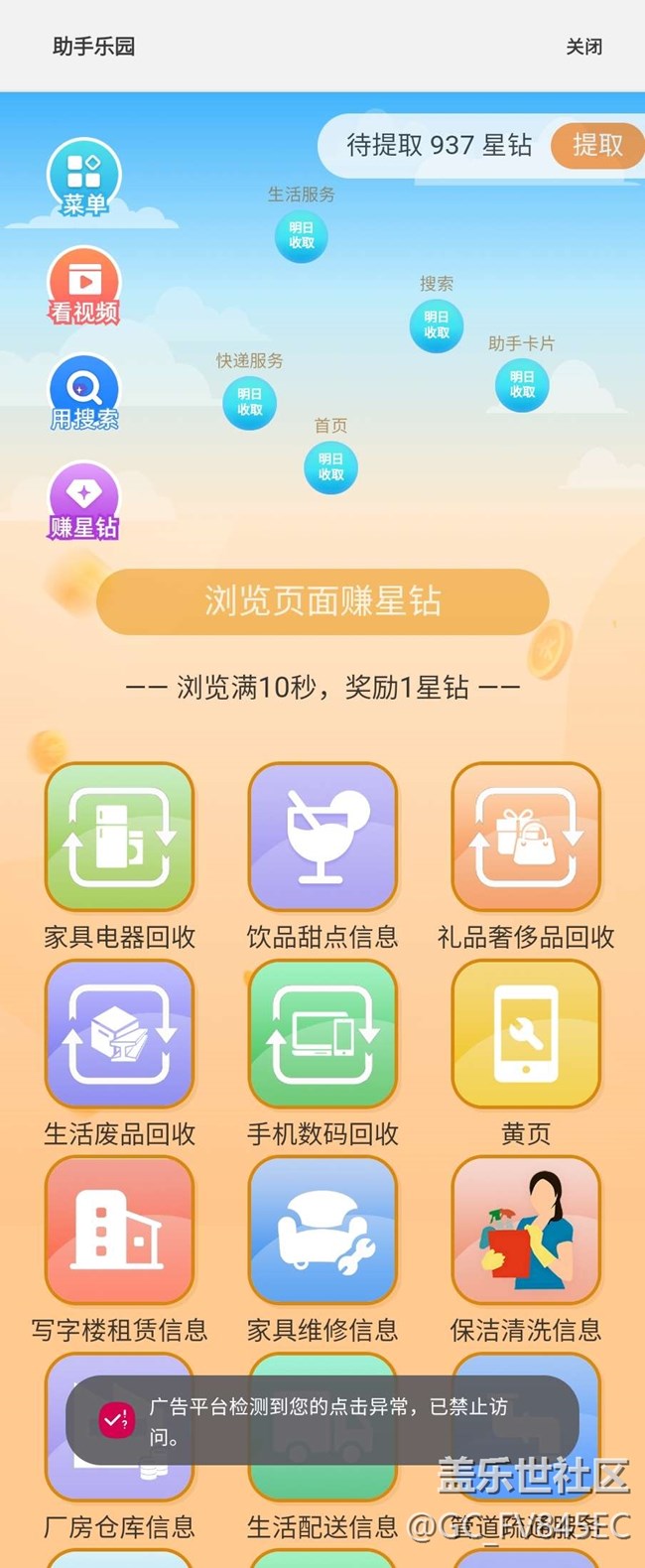The height and width of the screenshot is (1568, 645).
Task: Tap the 助手卡片 bubble
Action: (x=522, y=385)
